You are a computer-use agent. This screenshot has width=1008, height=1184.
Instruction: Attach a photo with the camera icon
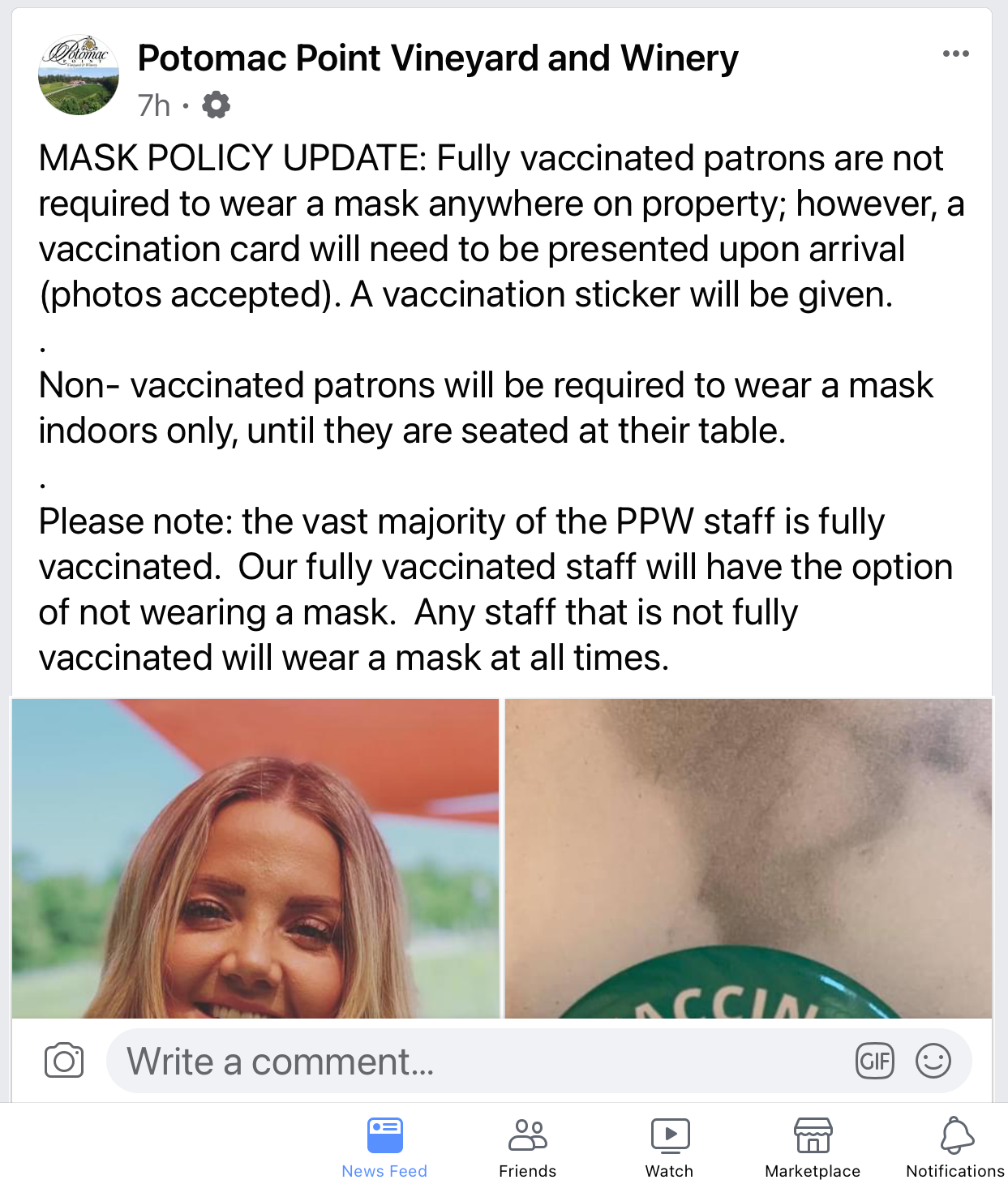click(x=64, y=1061)
